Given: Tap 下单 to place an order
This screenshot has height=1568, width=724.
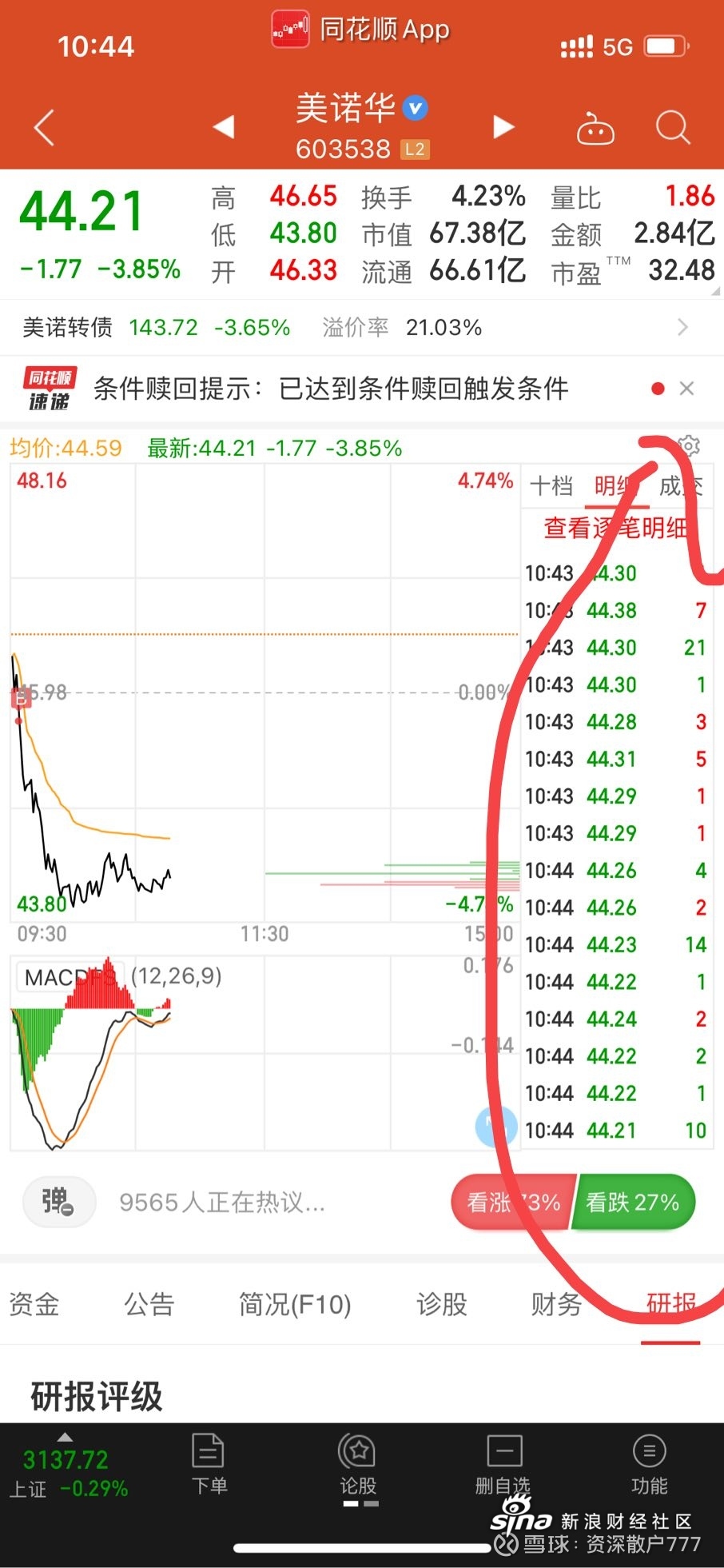Looking at the screenshot, I should 209,1466.
